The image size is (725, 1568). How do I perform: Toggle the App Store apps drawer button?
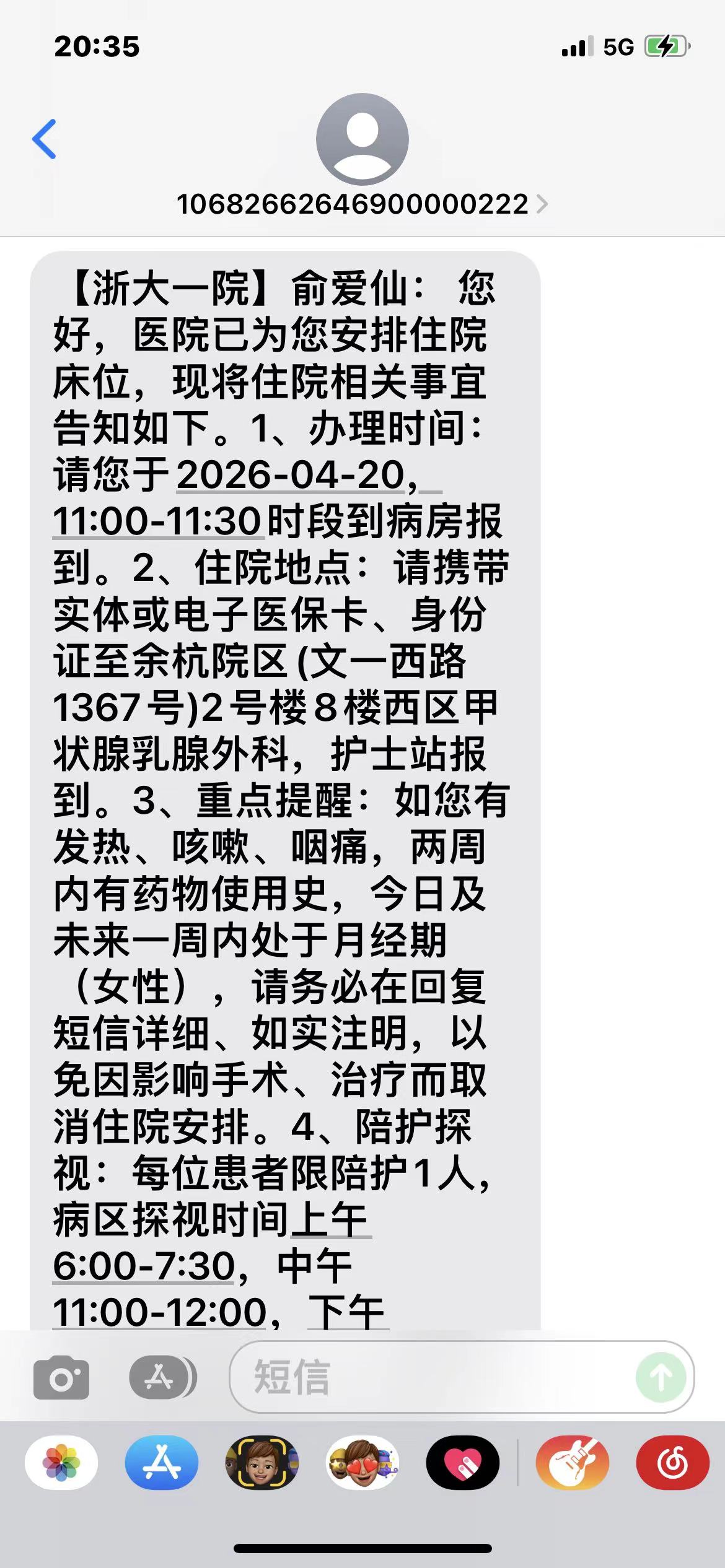[x=162, y=1378]
